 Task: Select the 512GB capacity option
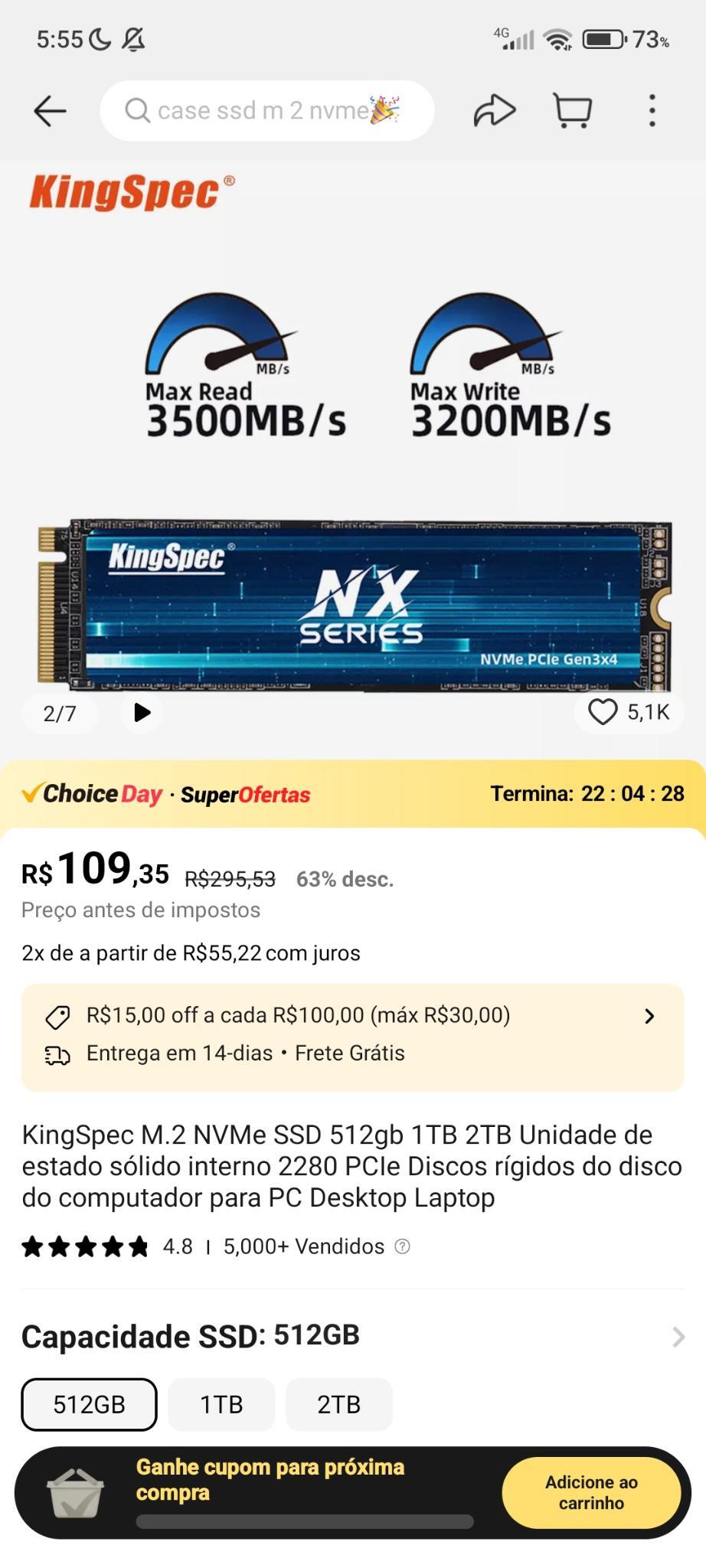[x=89, y=1404]
